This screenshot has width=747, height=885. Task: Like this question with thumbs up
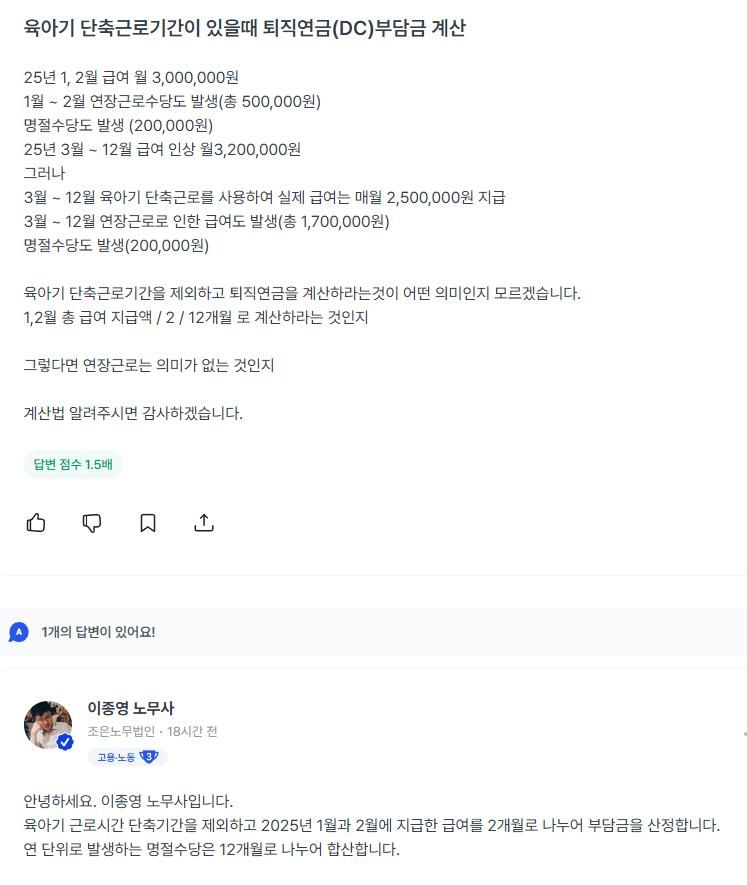(36, 523)
